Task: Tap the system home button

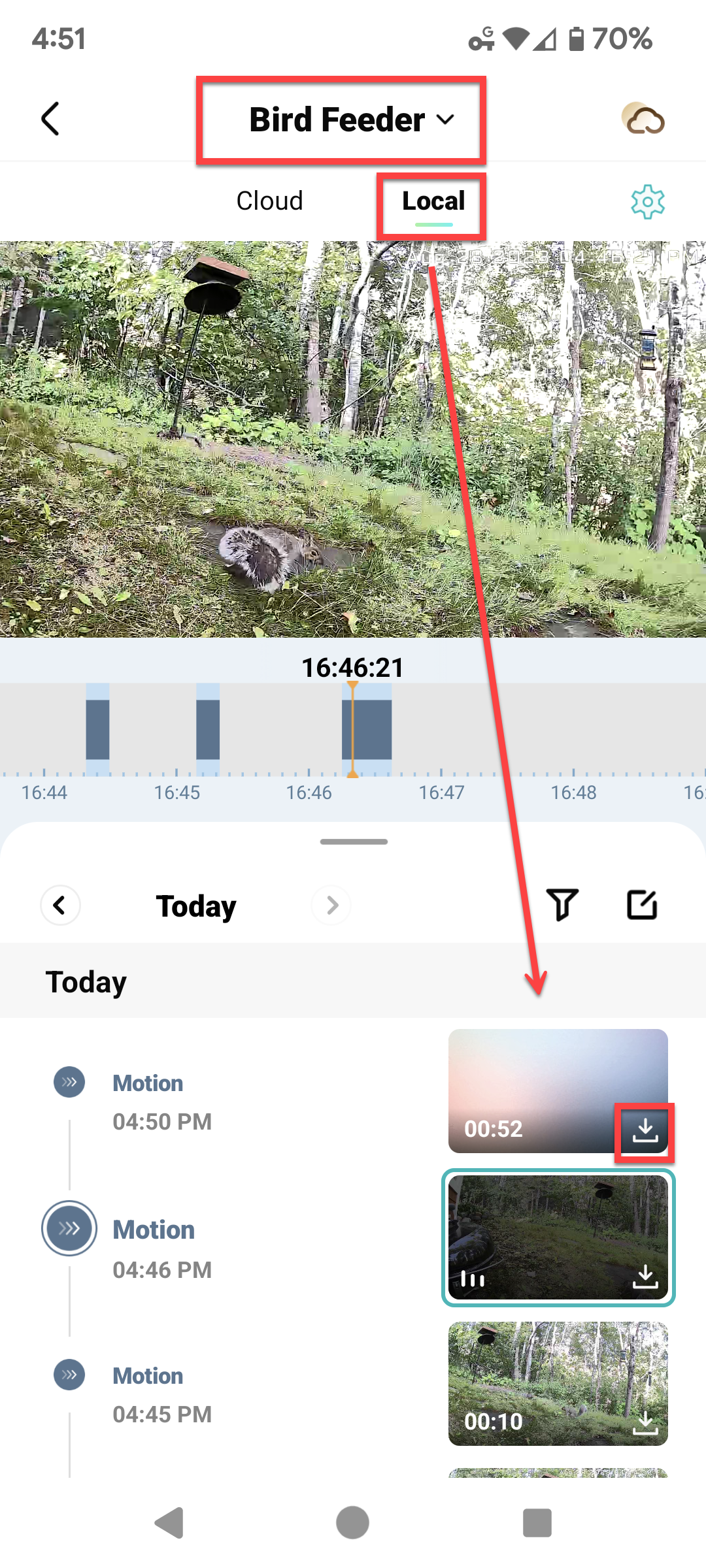Action: tap(353, 1523)
